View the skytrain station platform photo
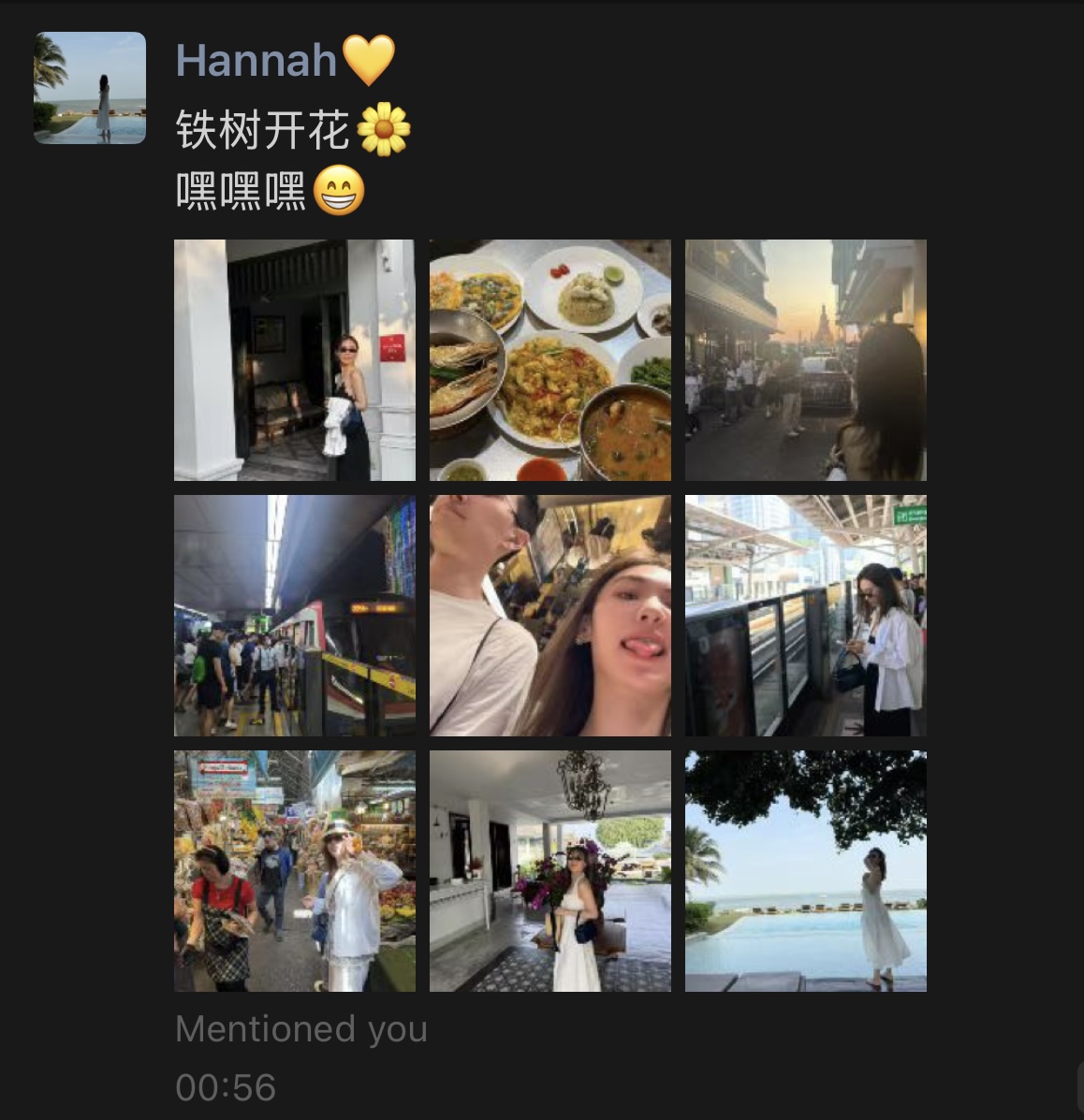 tap(806, 616)
